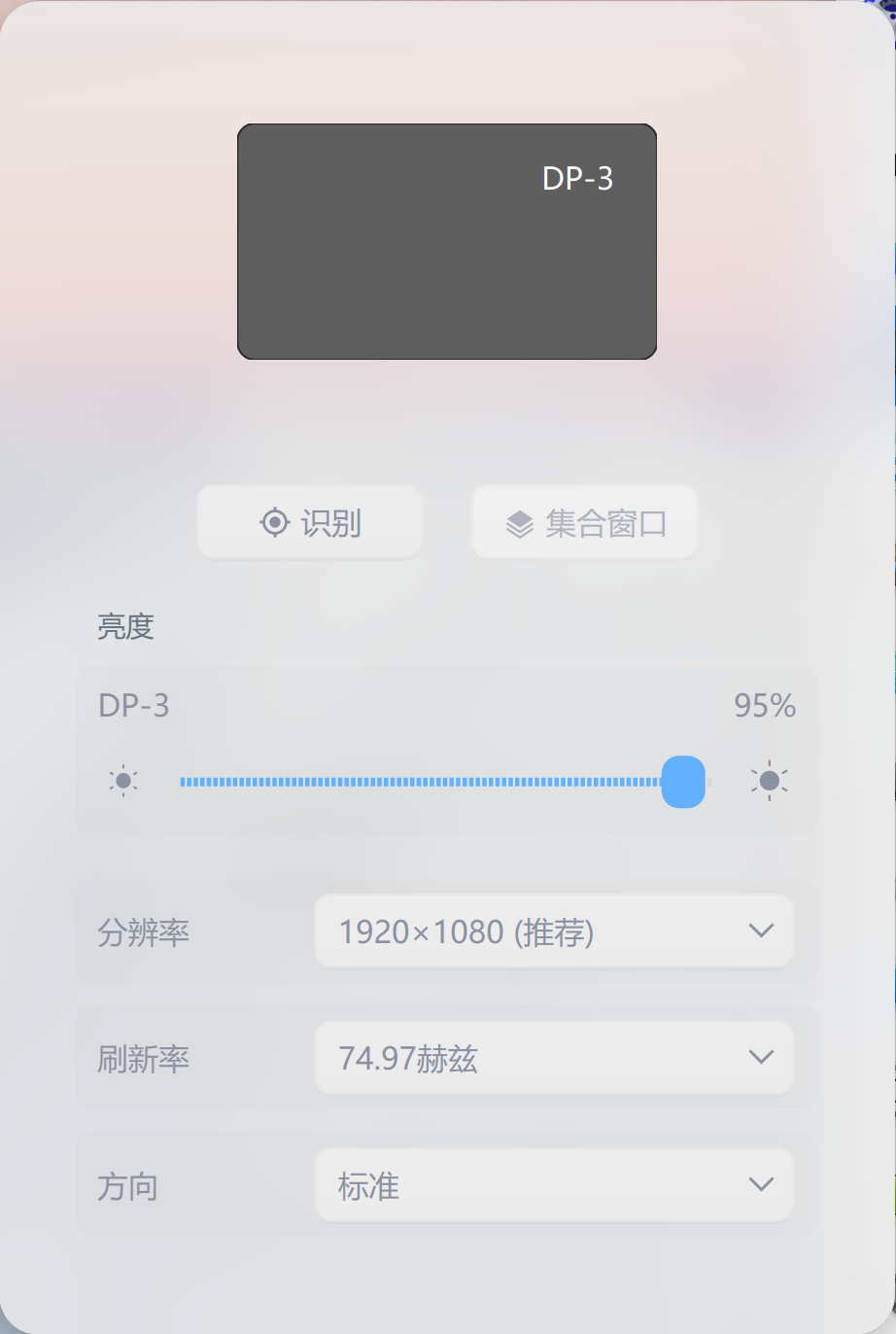Click the crosshair icon on the 识别 button
The image size is (896, 1334).
(275, 522)
